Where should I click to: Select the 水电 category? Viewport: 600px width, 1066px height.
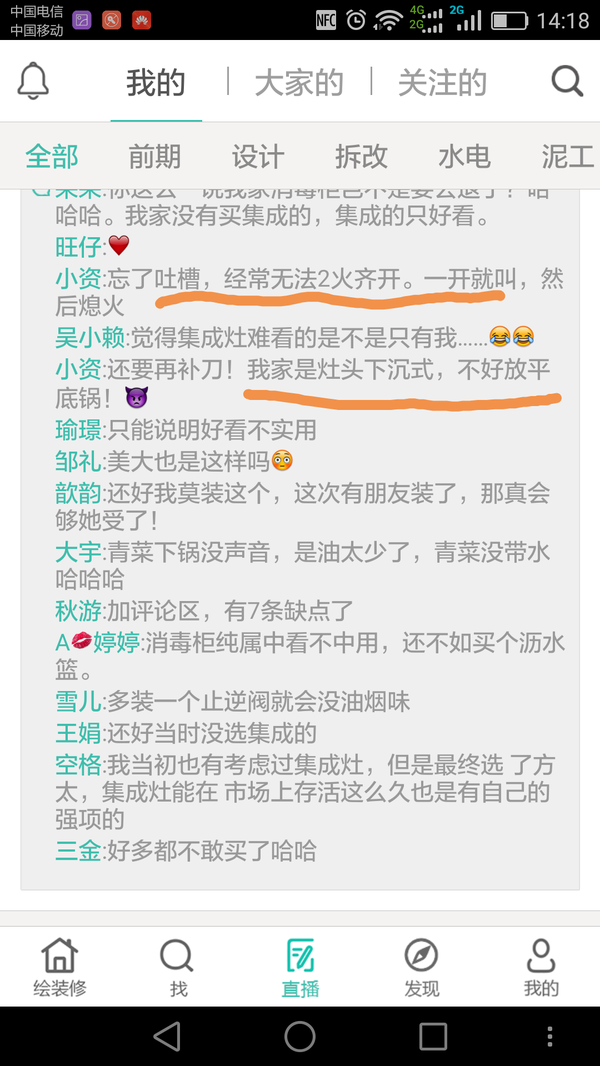tap(464, 156)
